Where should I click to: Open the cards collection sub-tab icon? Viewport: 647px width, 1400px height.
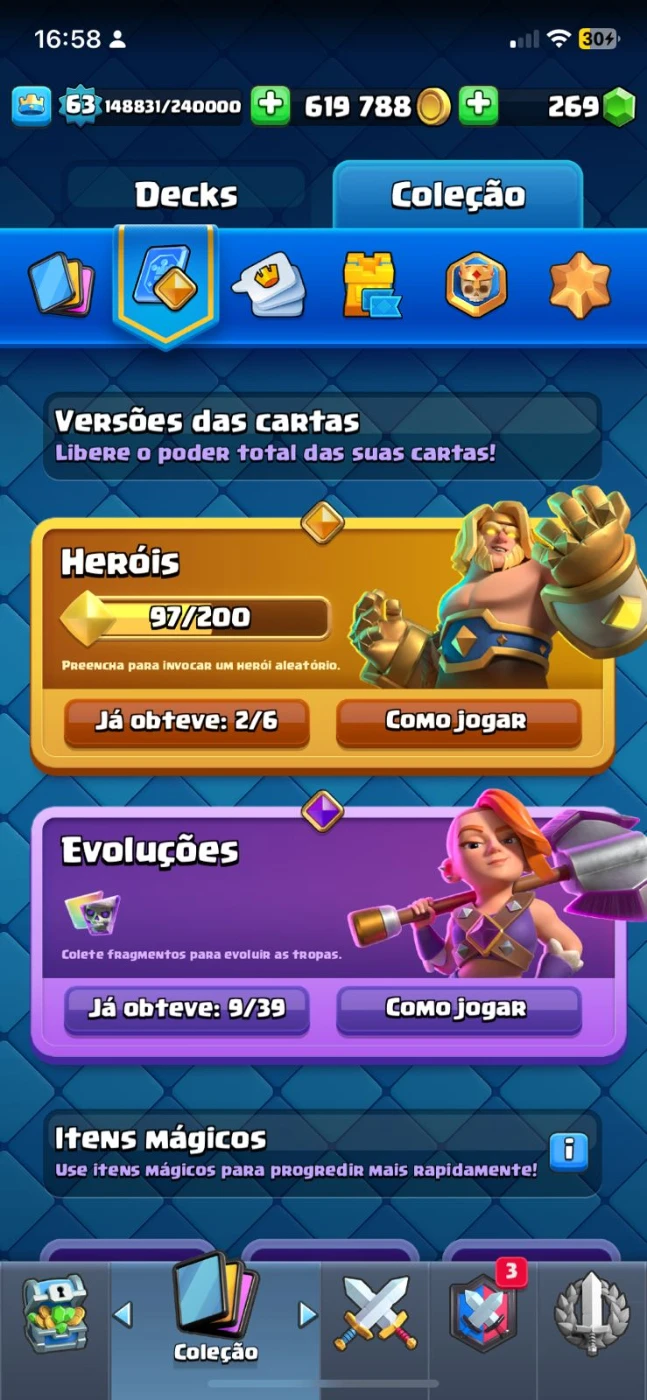pos(61,284)
